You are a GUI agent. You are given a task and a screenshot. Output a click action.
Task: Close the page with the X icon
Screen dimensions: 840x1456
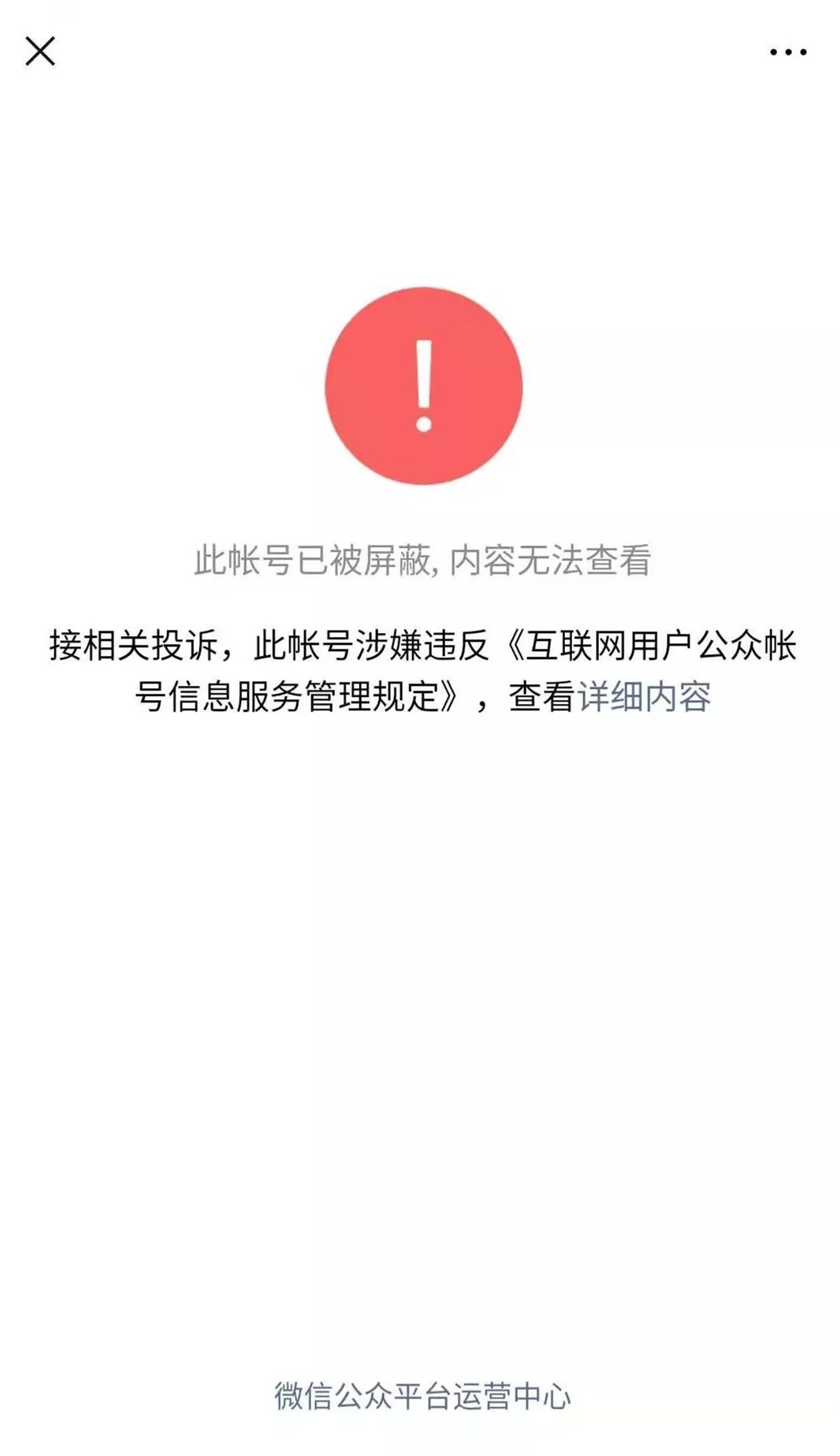point(40,51)
